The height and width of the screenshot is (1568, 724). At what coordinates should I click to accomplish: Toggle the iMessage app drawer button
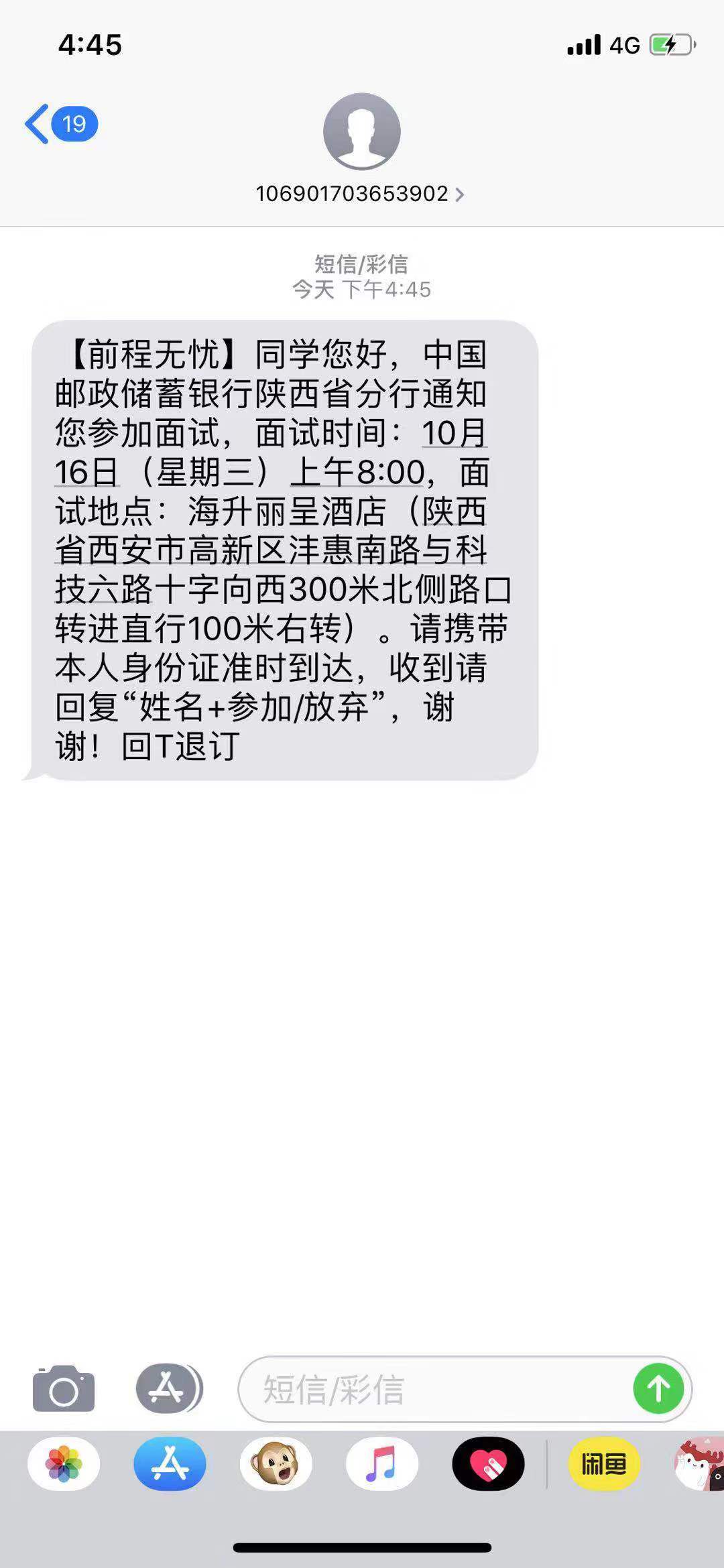click(168, 1388)
